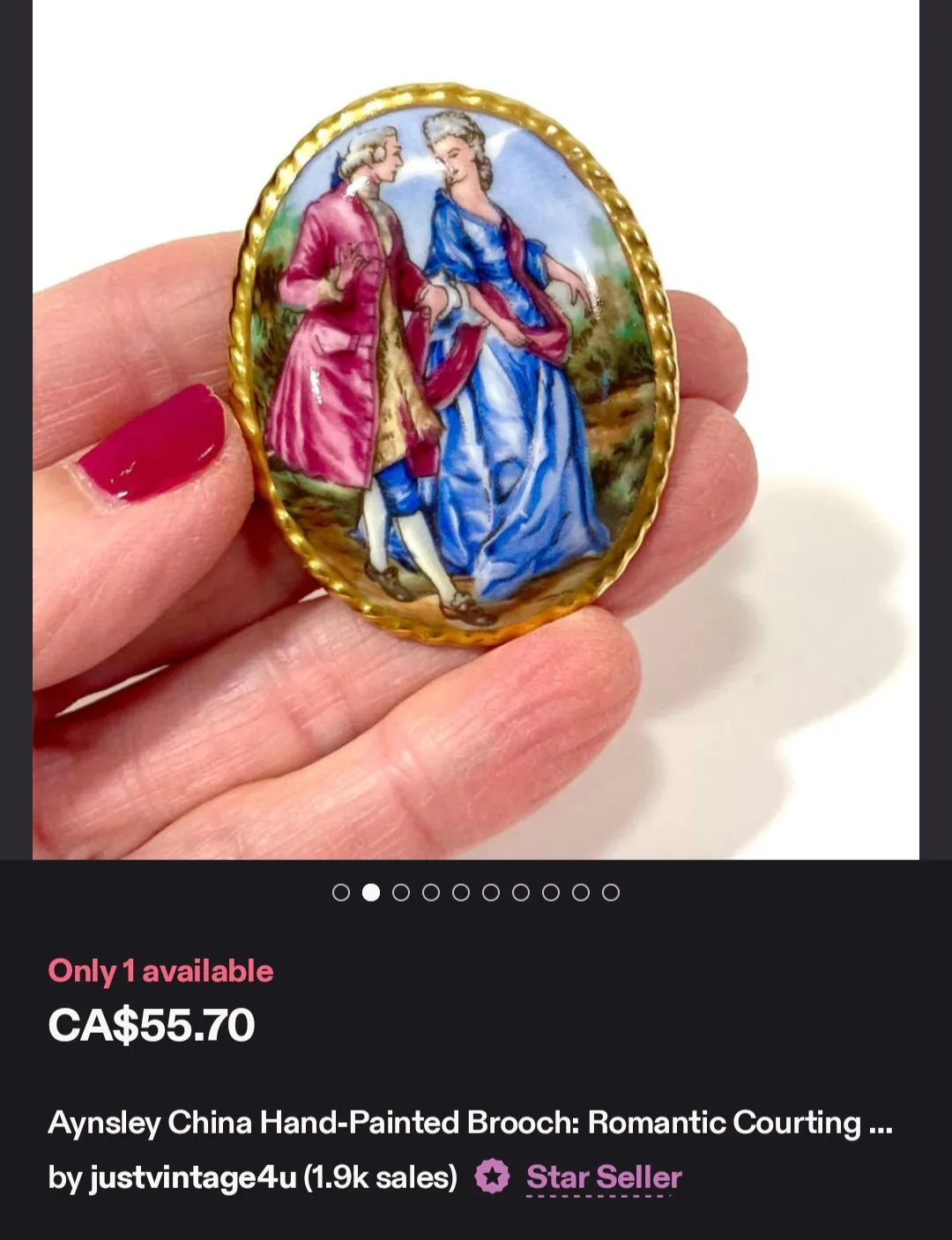Click the fifth carousel indicator dot

coord(460,893)
